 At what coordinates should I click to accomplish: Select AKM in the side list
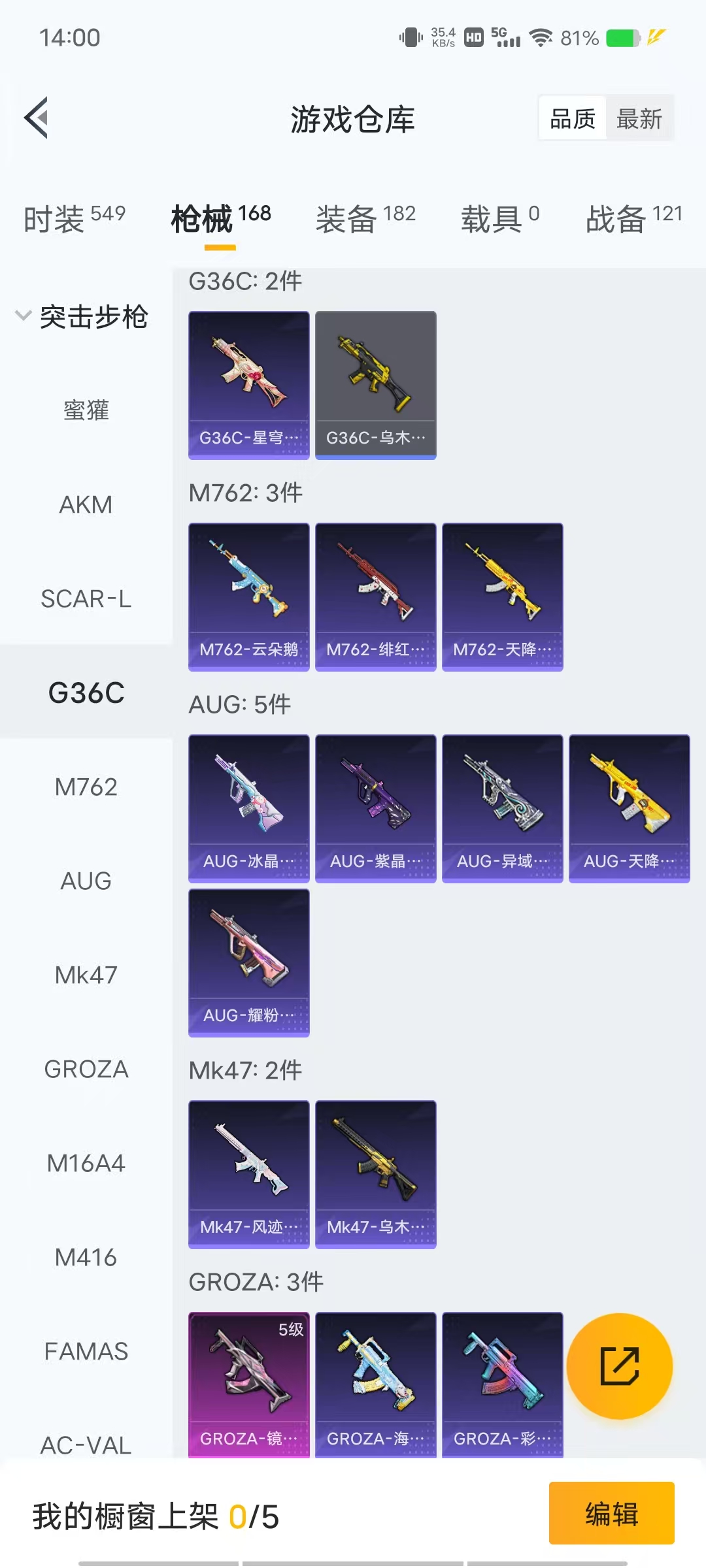86,505
